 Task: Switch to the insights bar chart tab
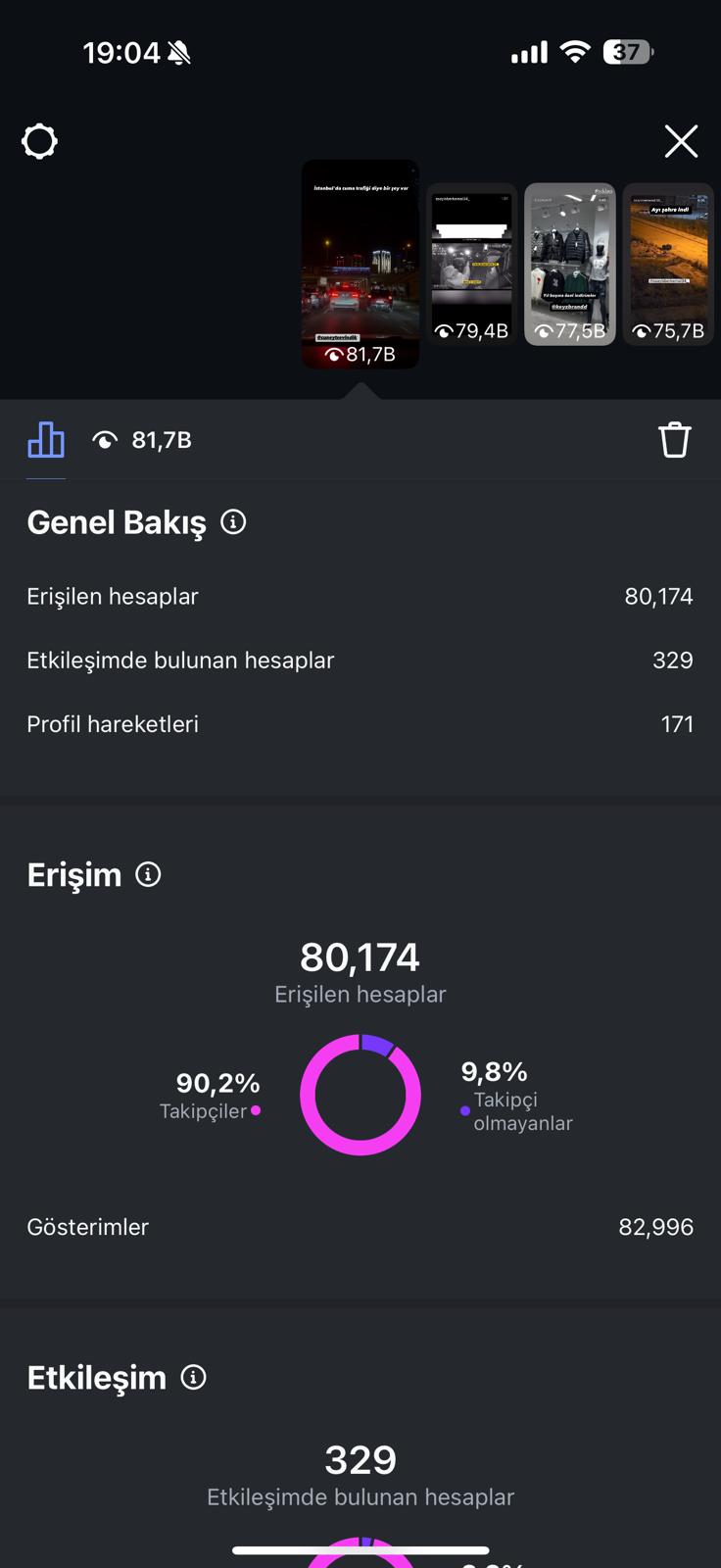coord(46,440)
